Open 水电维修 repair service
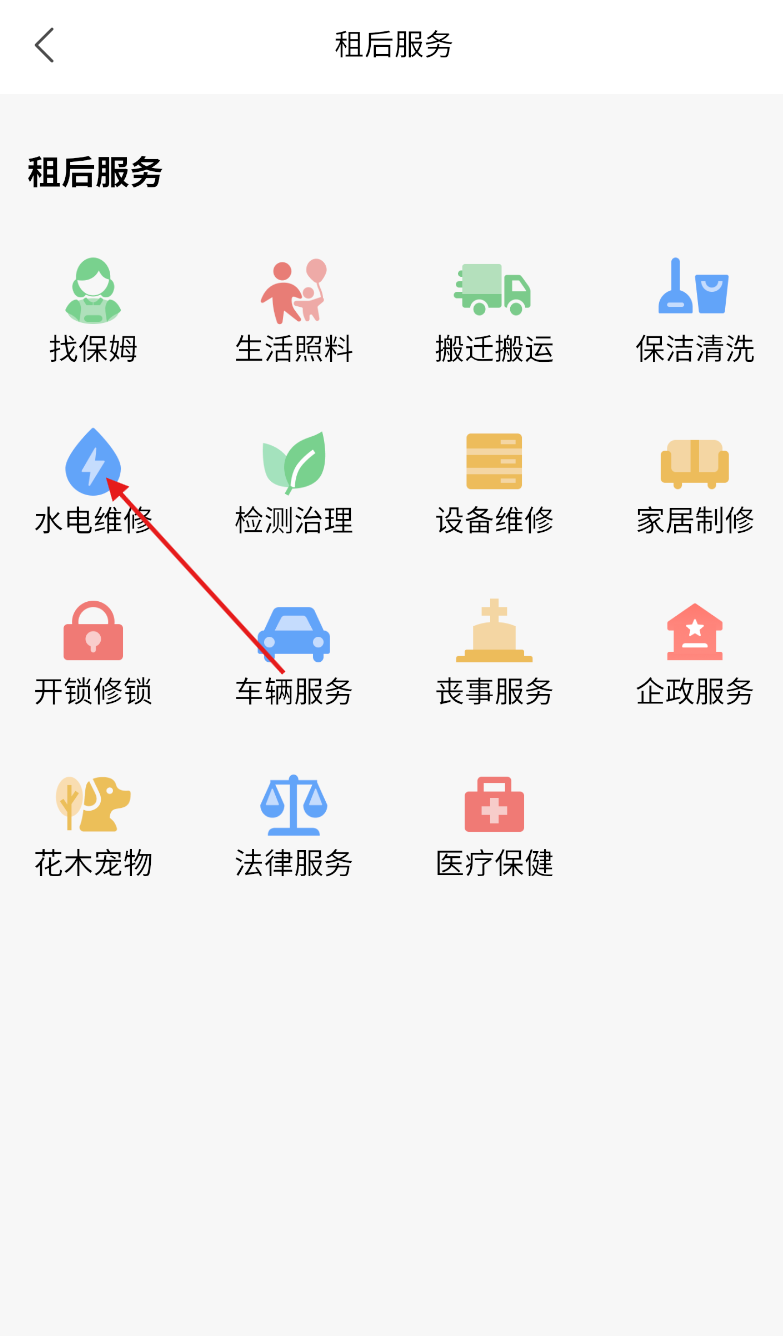The image size is (783, 1336). [x=93, y=482]
